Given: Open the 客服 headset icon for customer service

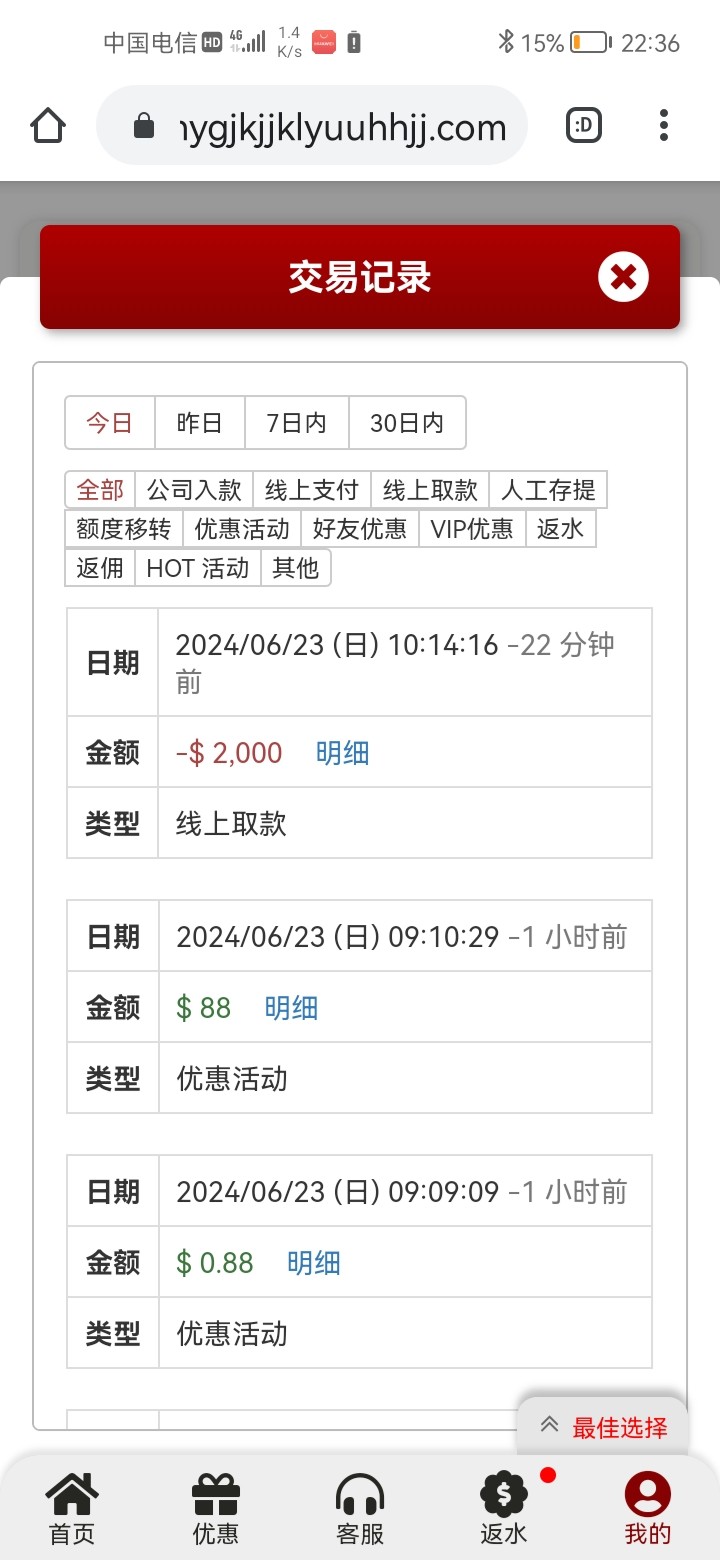Looking at the screenshot, I should click(x=359, y=1505).
